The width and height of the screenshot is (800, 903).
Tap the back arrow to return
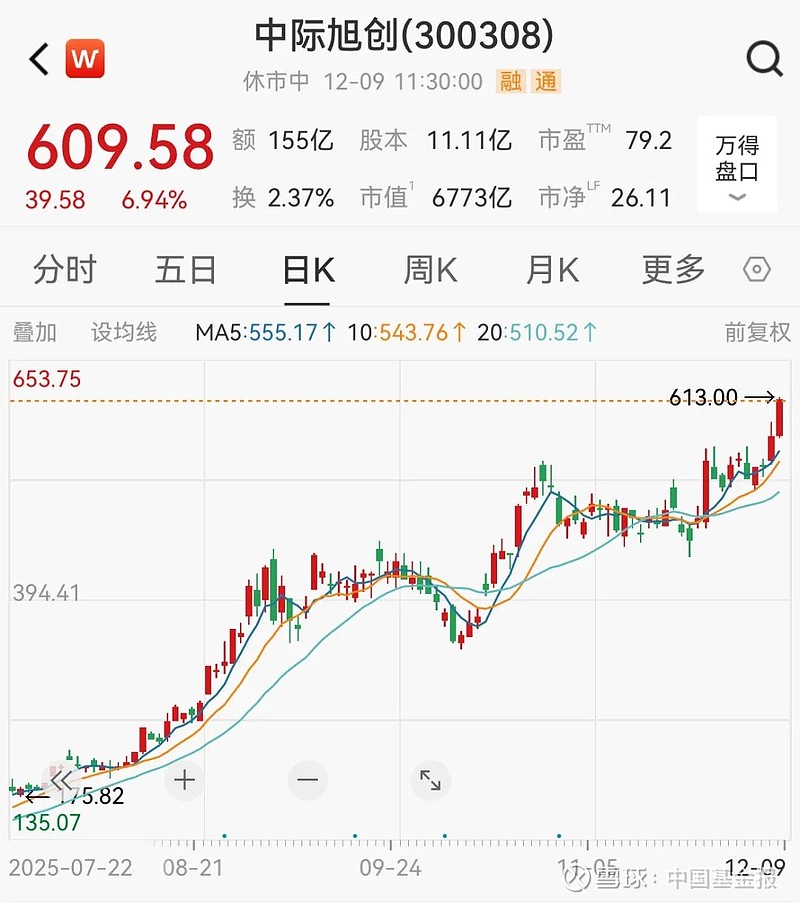pos(36,58)
